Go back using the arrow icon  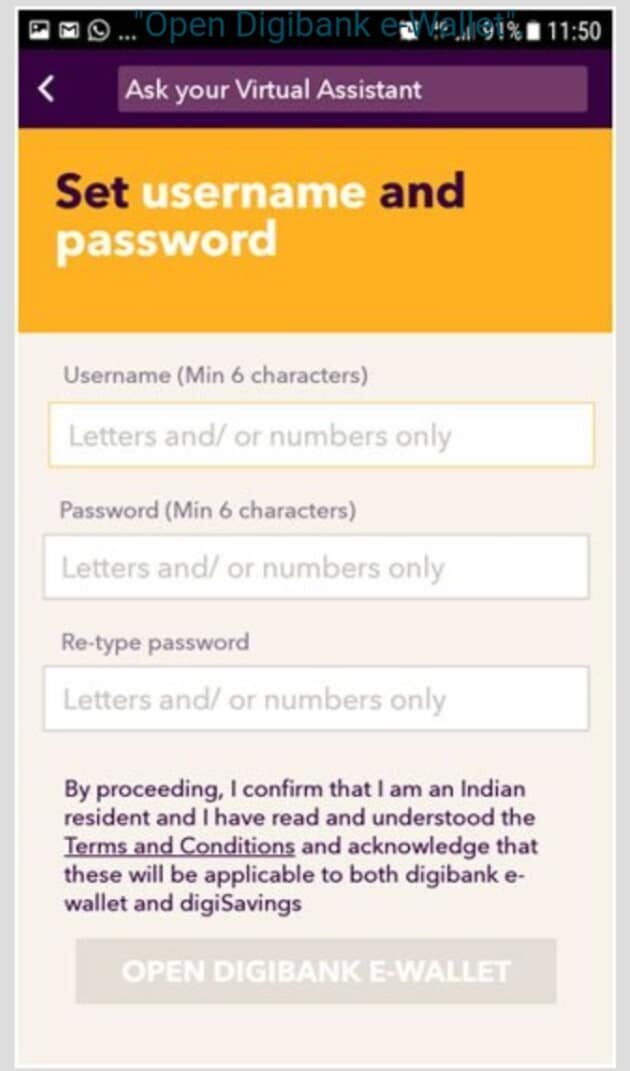tap(46, 89)
